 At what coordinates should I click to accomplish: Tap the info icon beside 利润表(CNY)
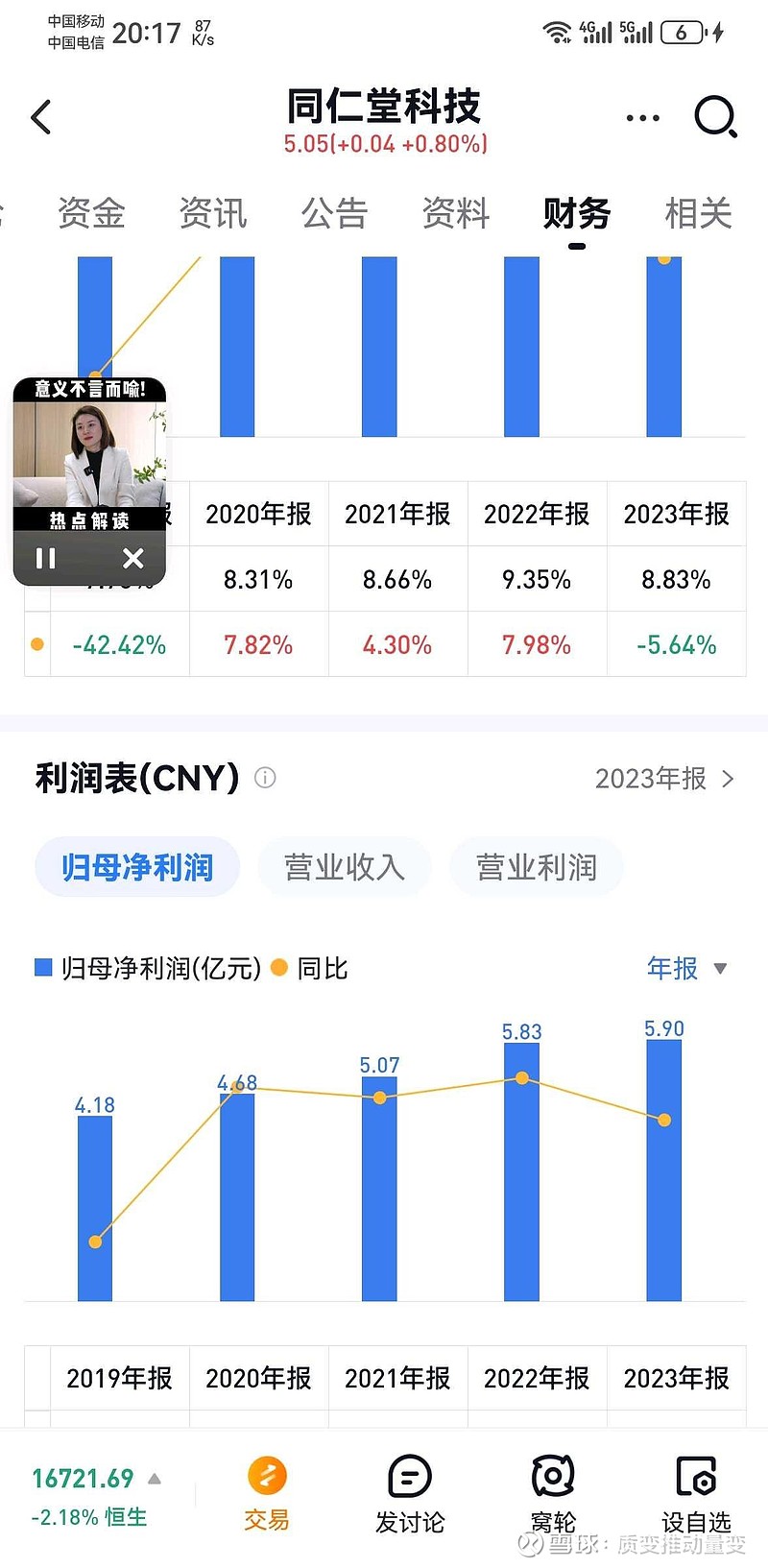coord(264,779)
